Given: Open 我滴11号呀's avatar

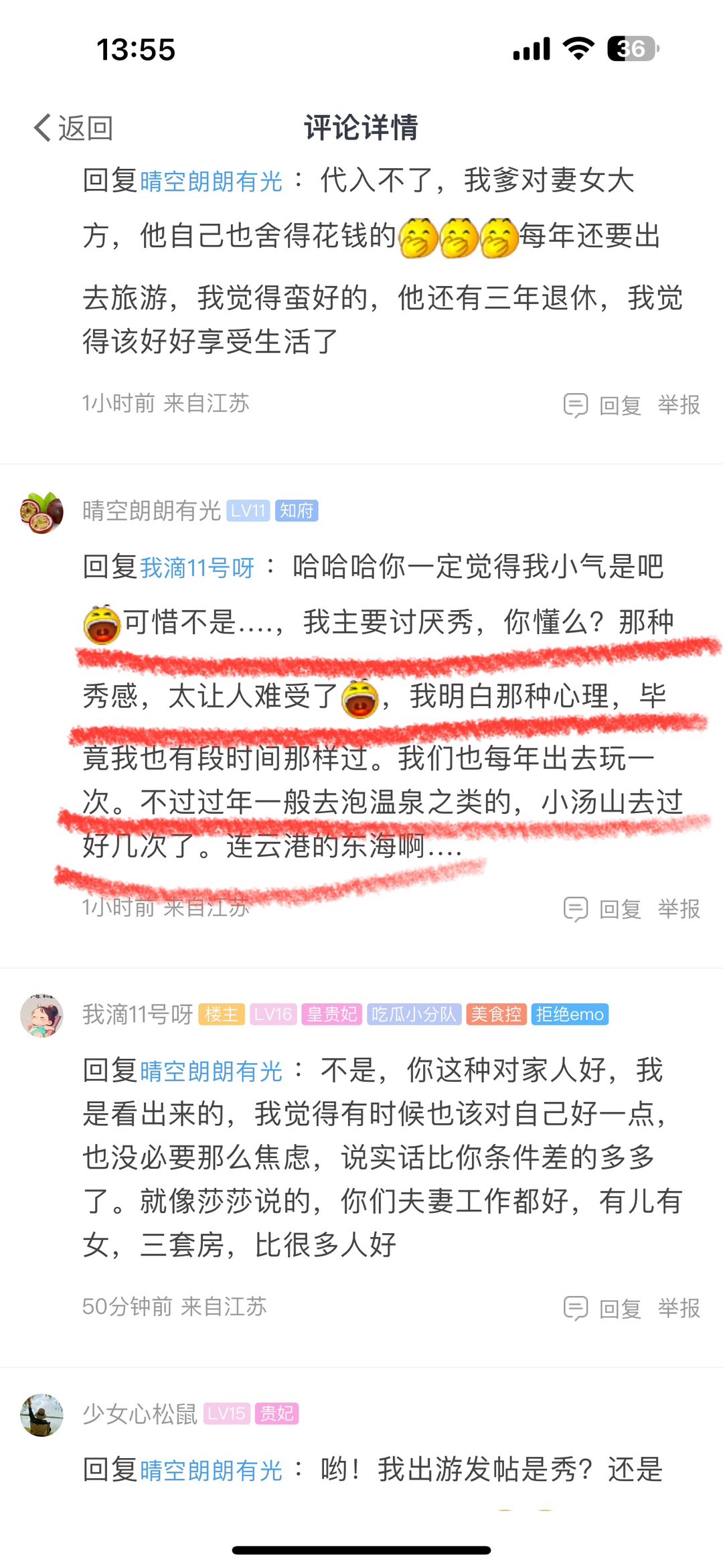Looking at the screenshot, I should [42, 1015].
